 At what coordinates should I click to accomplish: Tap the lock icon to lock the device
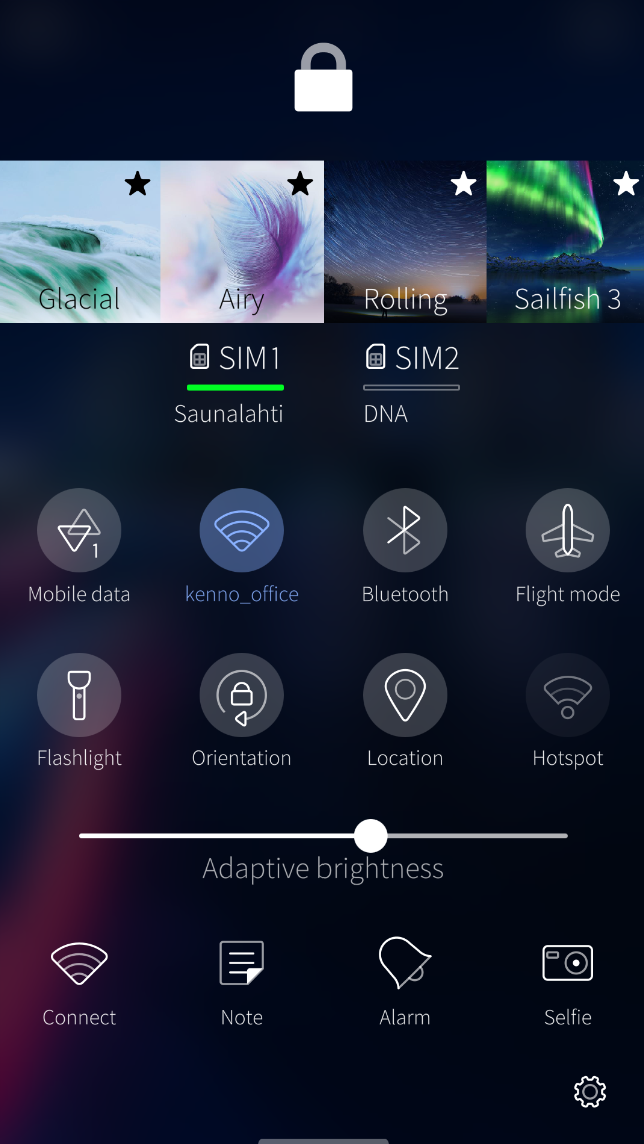pos(323,77)
